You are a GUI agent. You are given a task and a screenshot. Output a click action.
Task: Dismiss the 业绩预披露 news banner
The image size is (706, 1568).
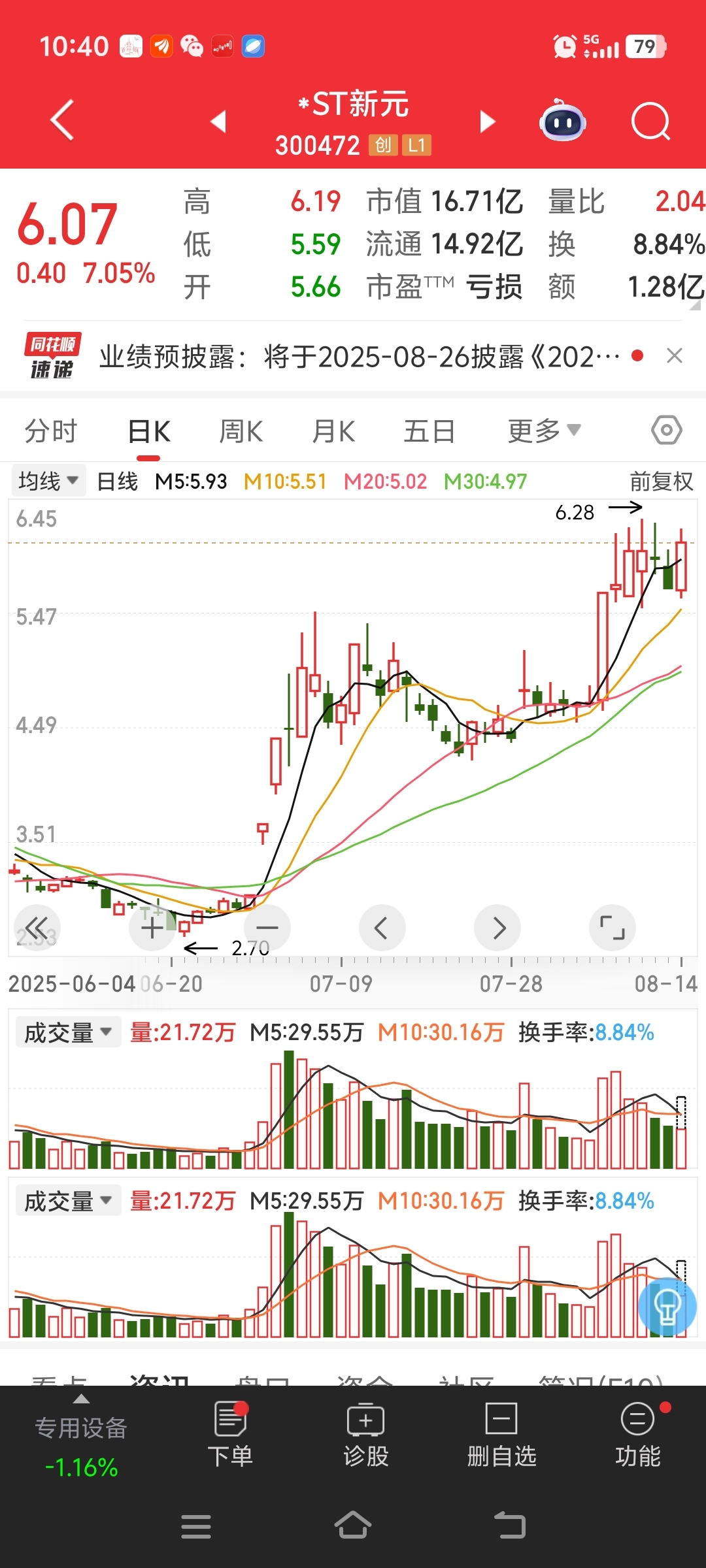coord(674,356)
